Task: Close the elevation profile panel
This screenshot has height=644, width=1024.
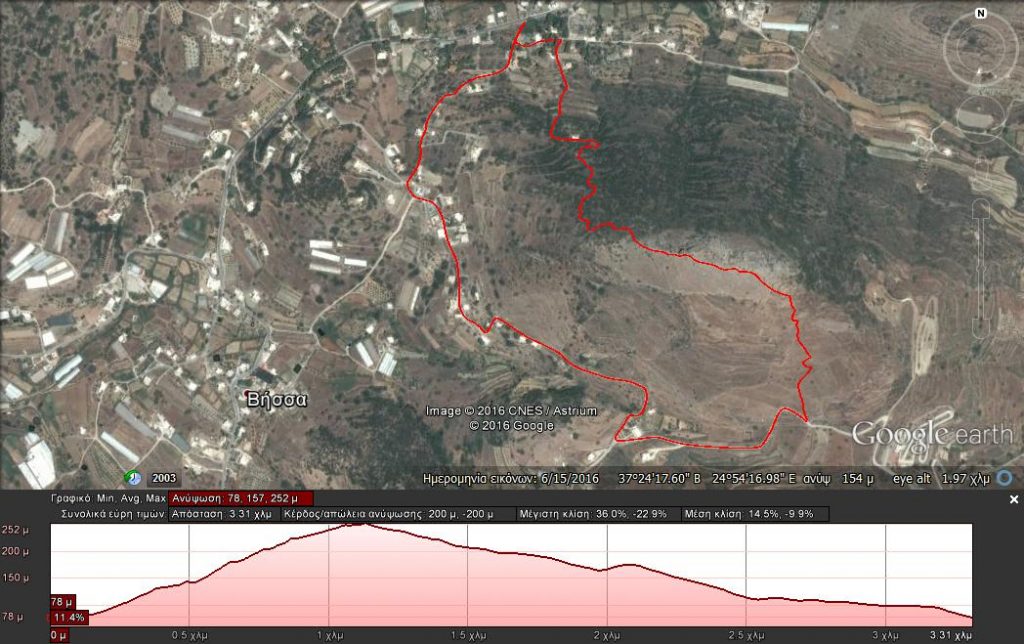Action: (1014, 498)
